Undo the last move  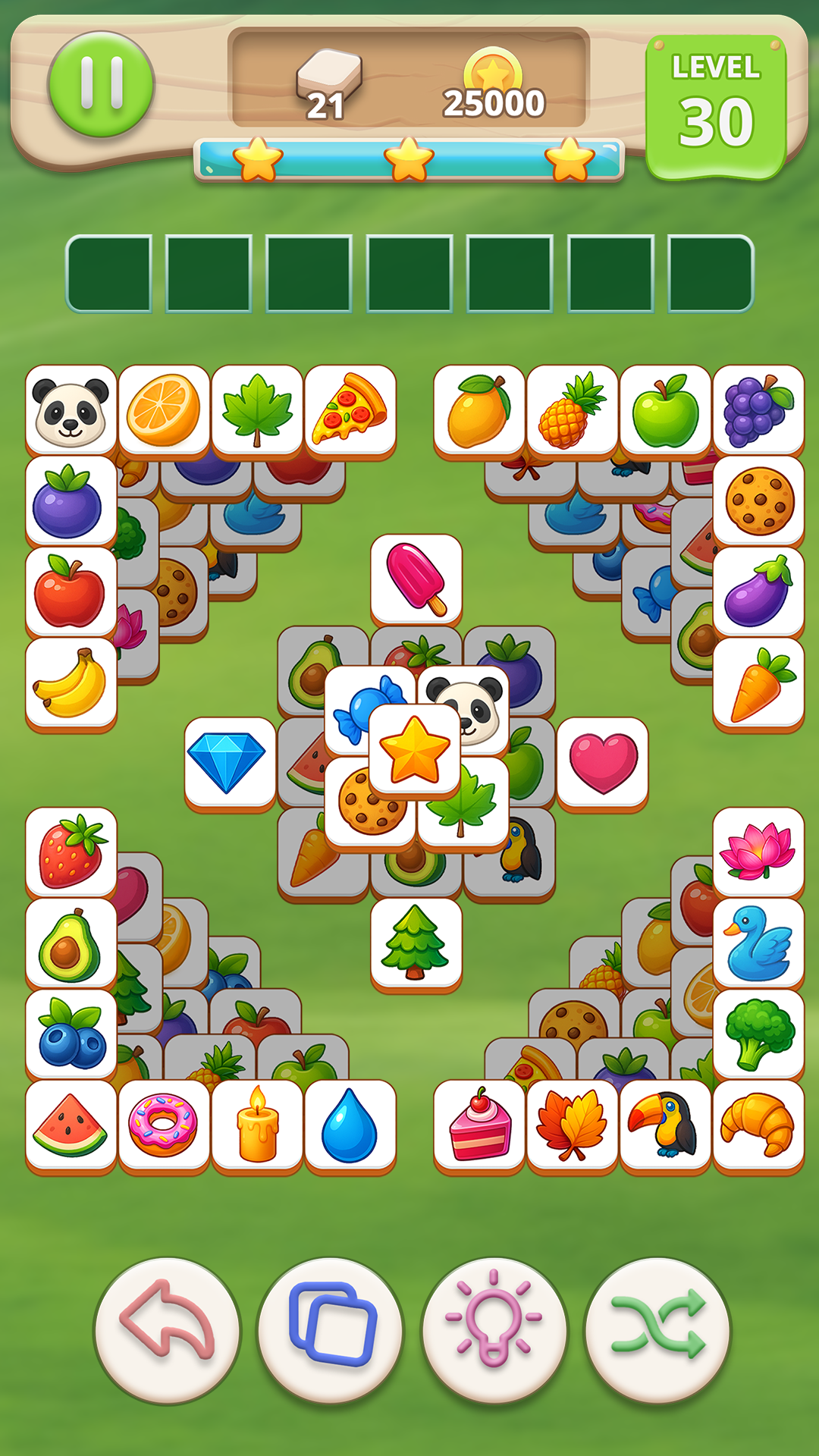167,1330
